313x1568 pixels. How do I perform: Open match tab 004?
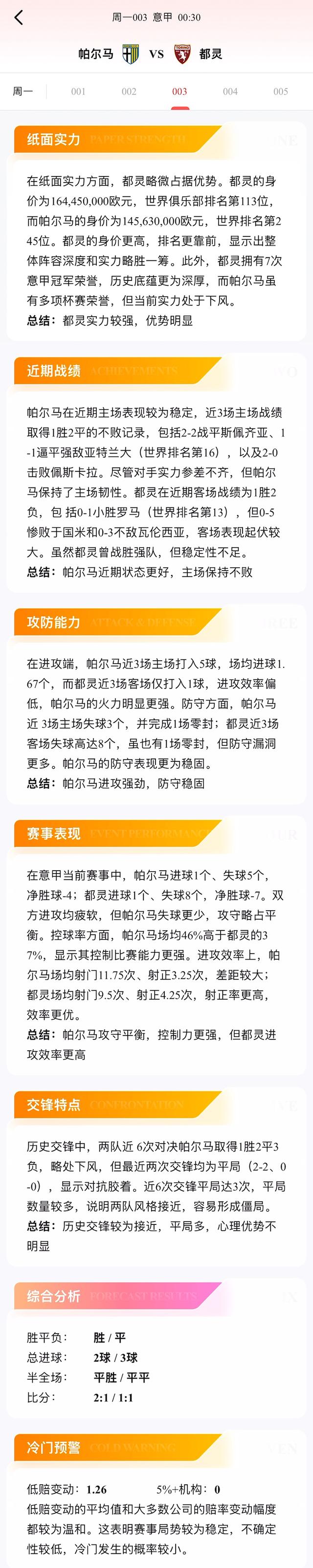pos(230,92)
